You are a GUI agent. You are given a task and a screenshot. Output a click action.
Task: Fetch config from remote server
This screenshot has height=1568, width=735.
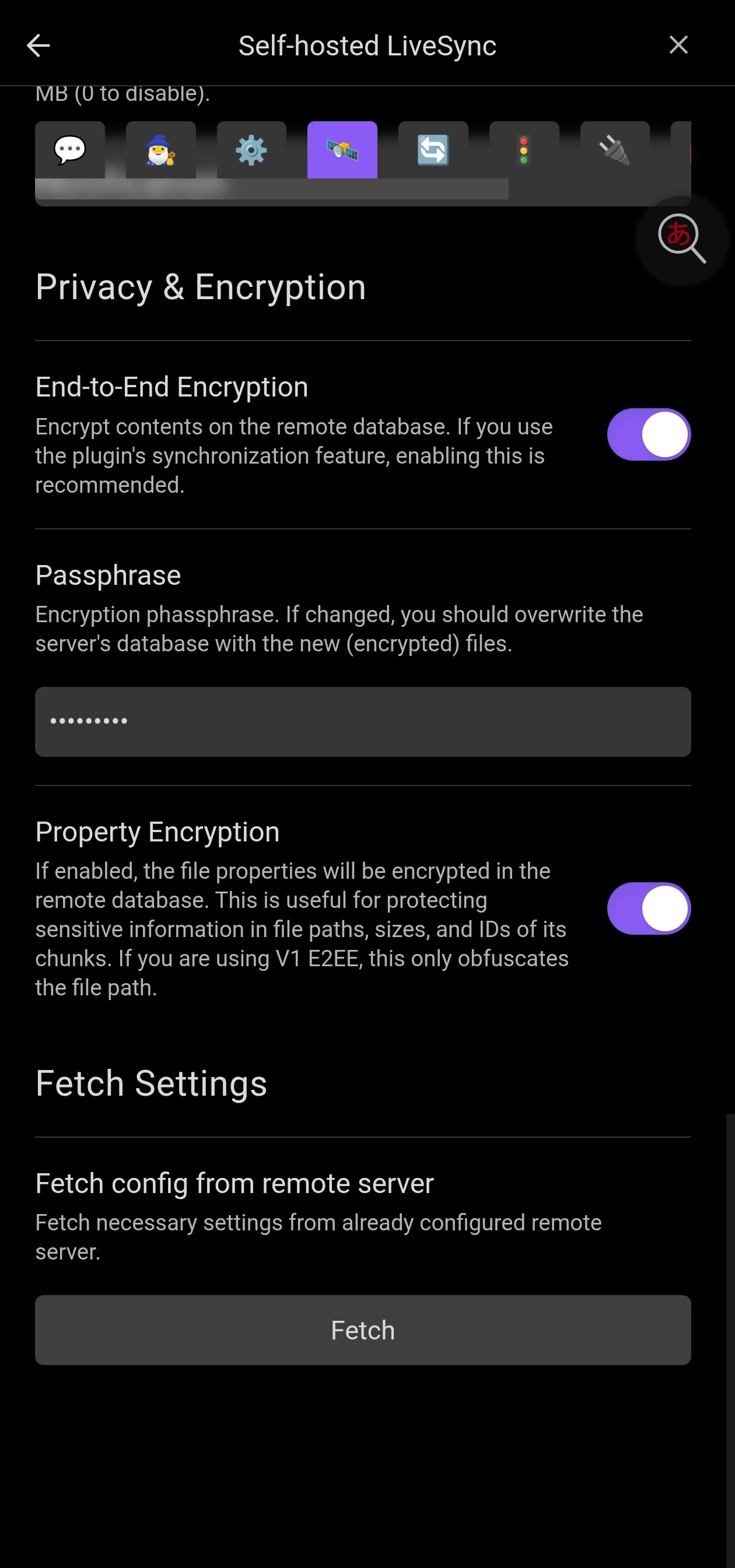[x=363, y=1330]
